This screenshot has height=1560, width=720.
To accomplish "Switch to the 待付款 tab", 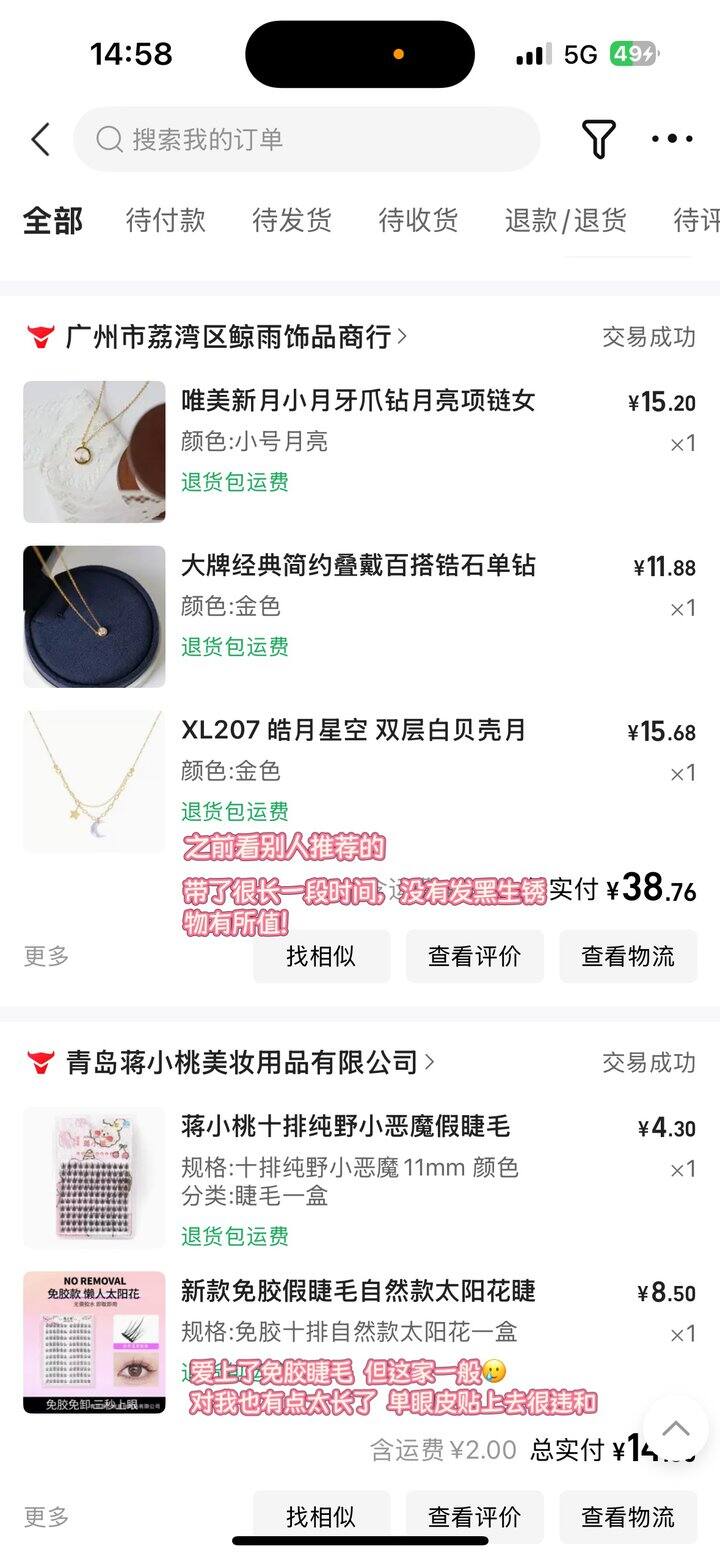I will click(166, 221).
